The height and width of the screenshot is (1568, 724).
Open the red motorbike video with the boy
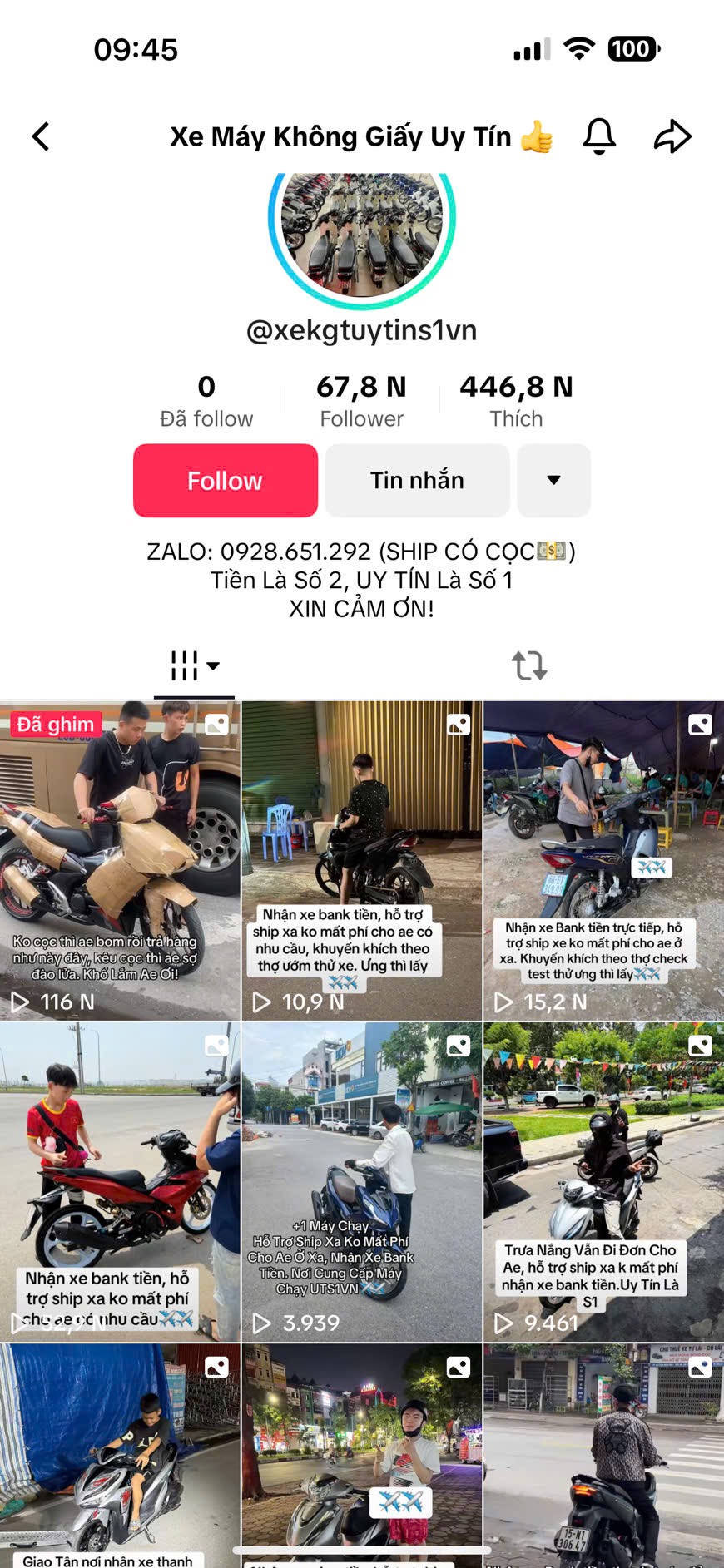(x=120, y=1181)
